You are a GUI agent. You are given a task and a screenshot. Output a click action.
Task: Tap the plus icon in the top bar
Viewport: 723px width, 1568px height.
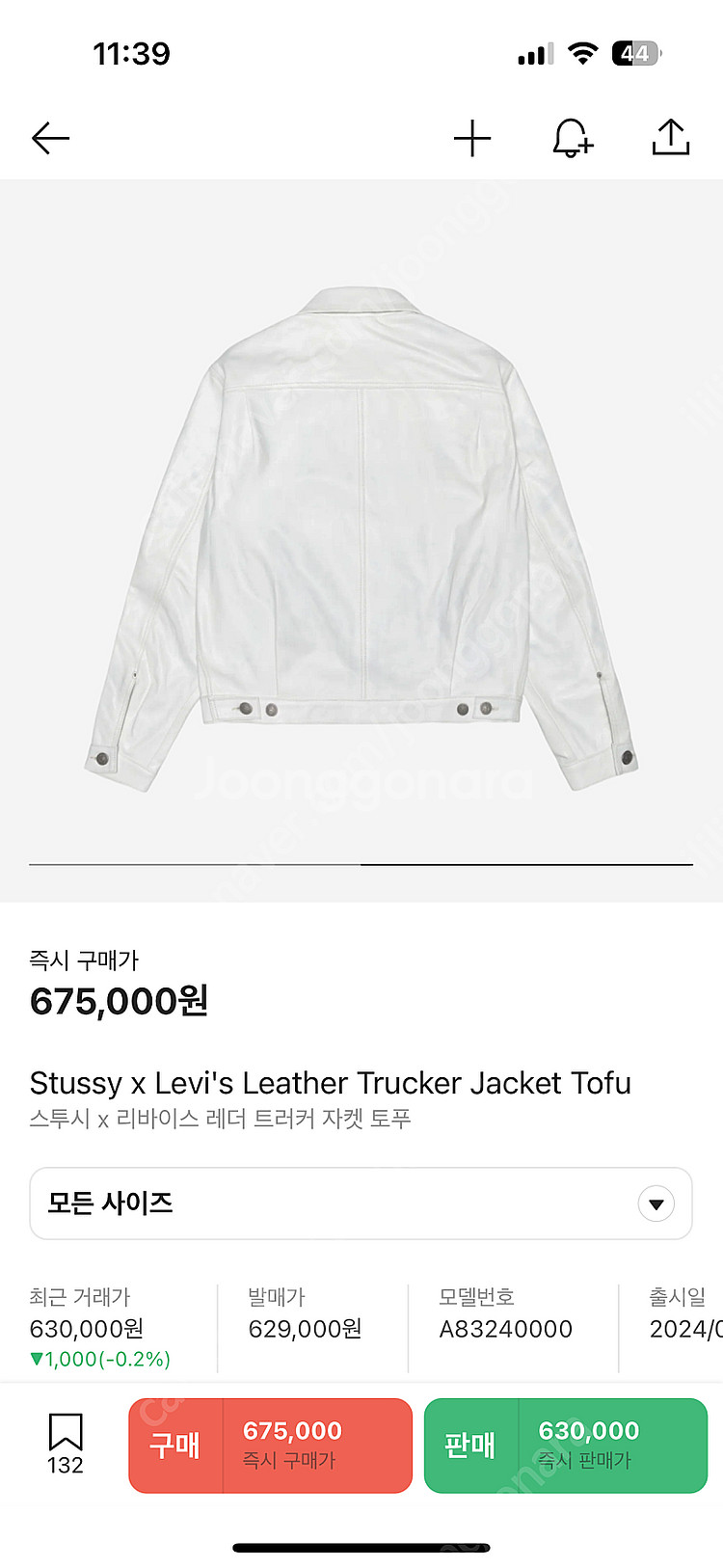coord(472,139)
